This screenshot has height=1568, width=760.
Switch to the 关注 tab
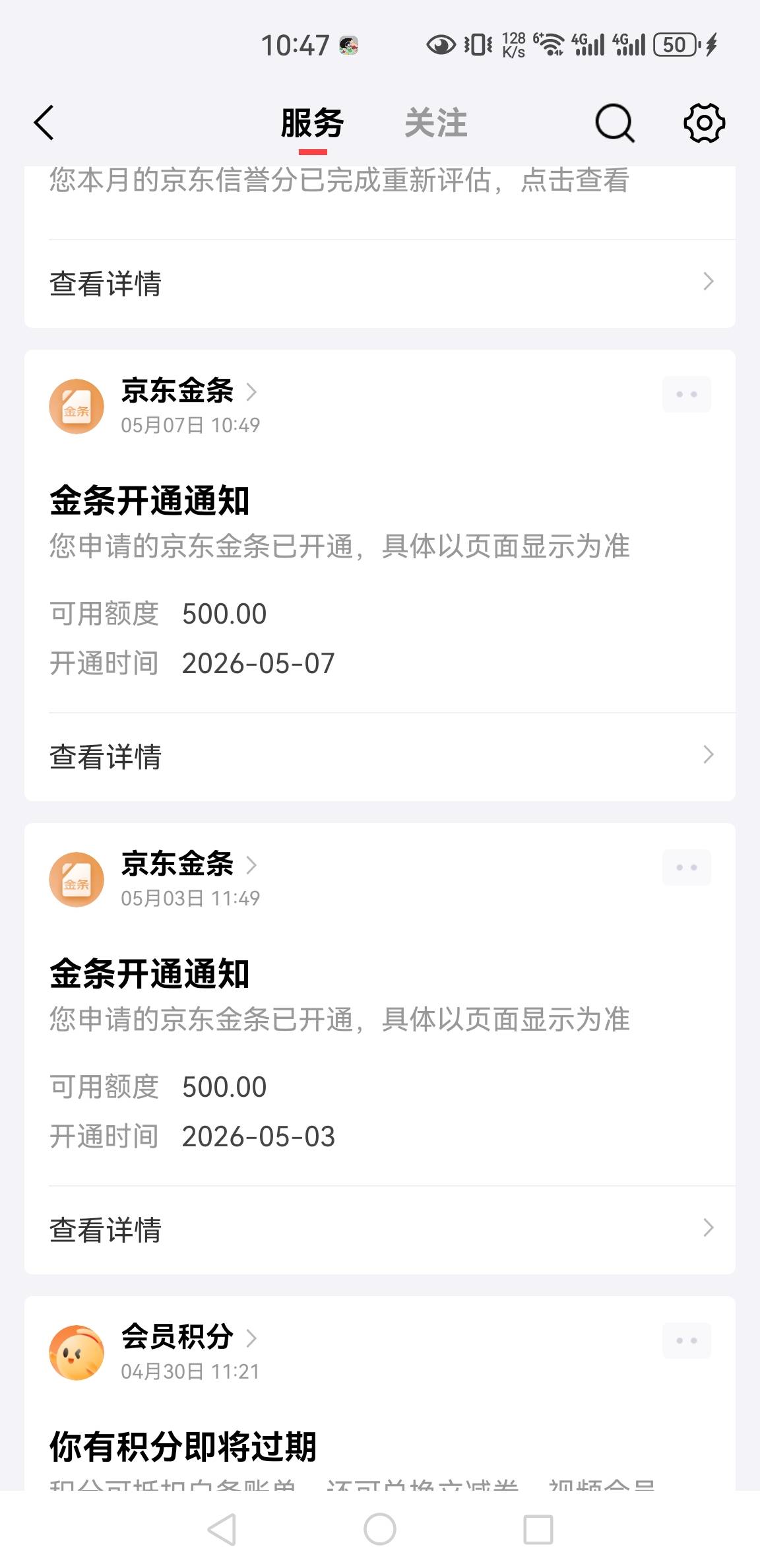[x=435, y=123]
